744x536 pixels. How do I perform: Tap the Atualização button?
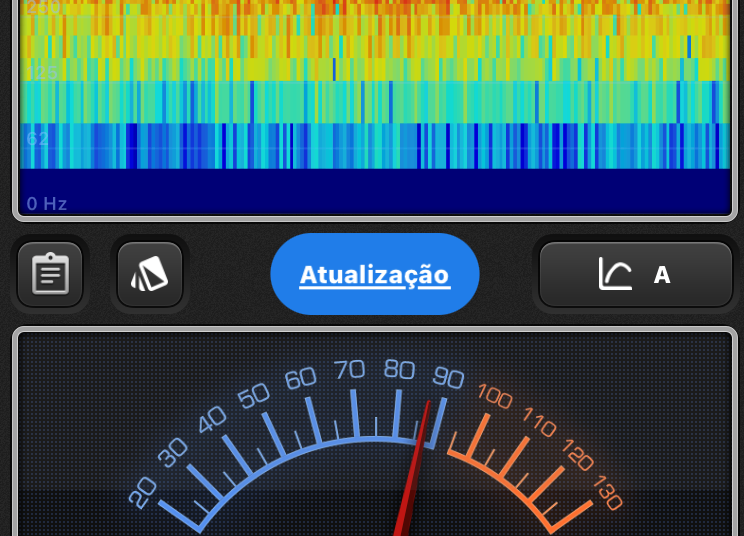(375, 274)
